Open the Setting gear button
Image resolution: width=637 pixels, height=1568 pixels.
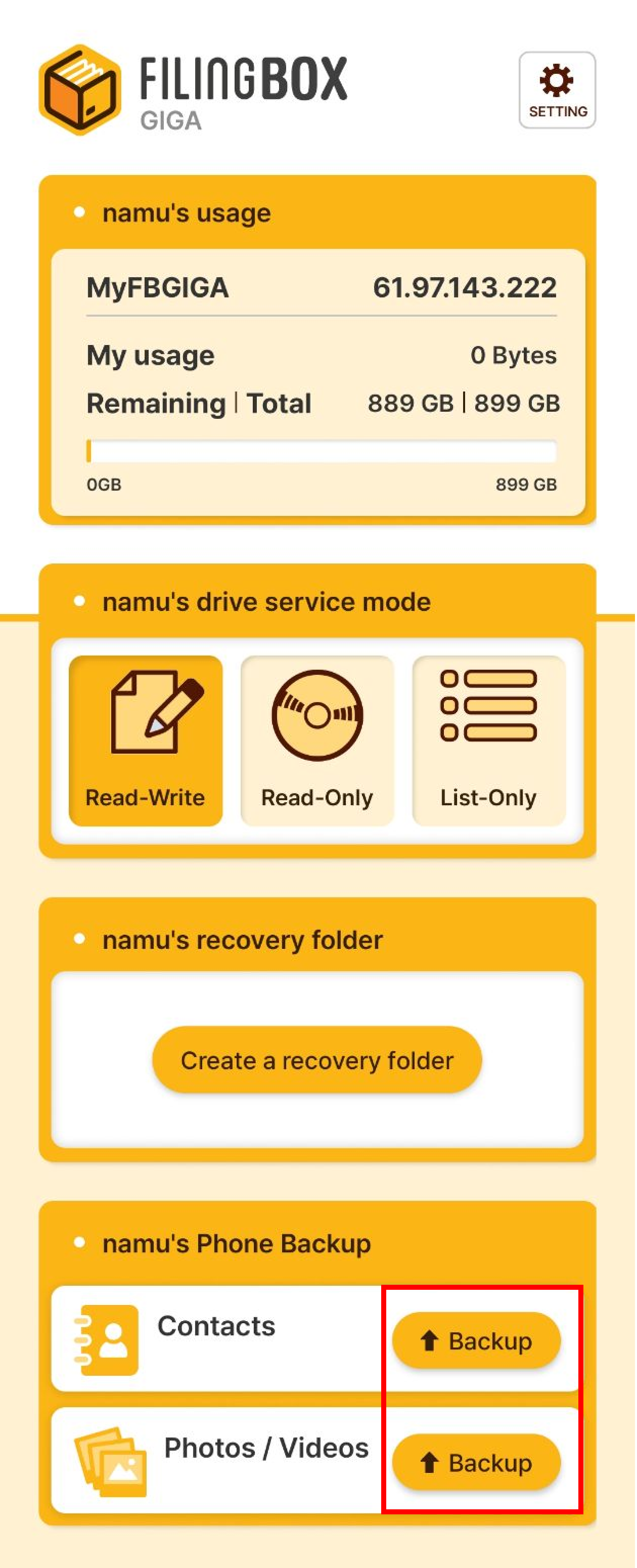pyautogui.click(x=557, y=90)
